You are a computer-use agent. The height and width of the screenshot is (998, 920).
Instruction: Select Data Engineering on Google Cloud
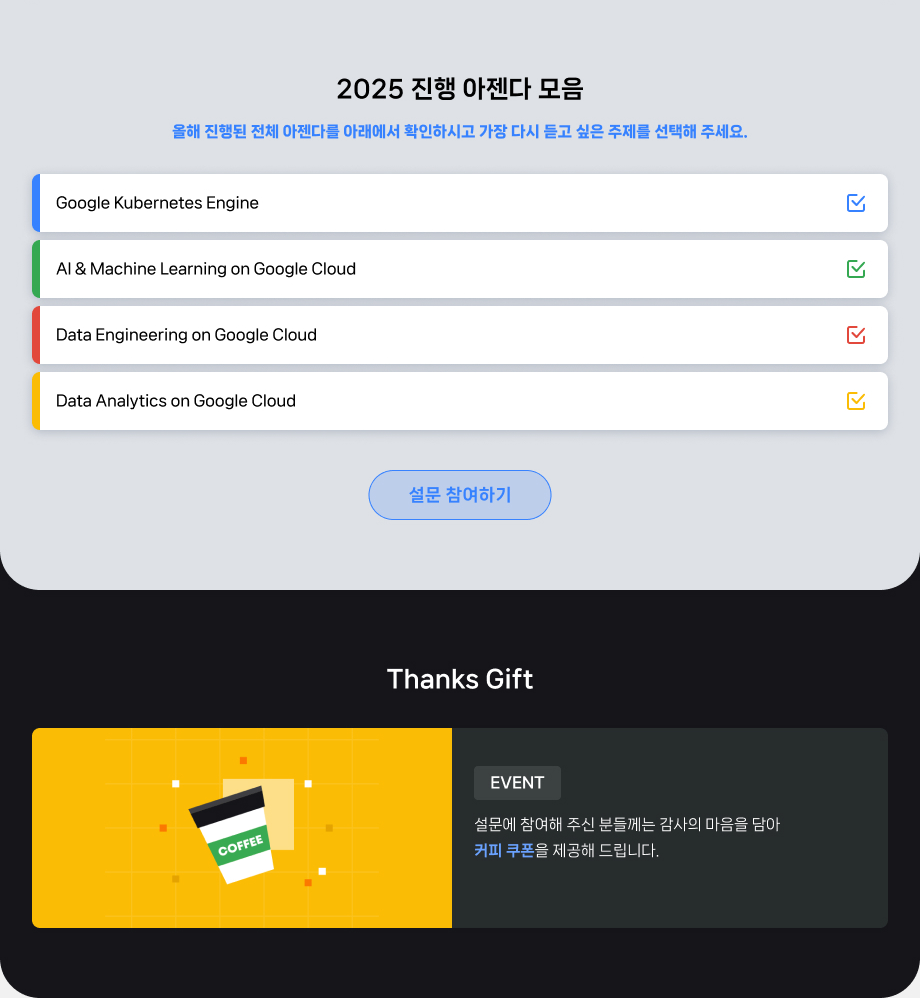click(856, 335)
